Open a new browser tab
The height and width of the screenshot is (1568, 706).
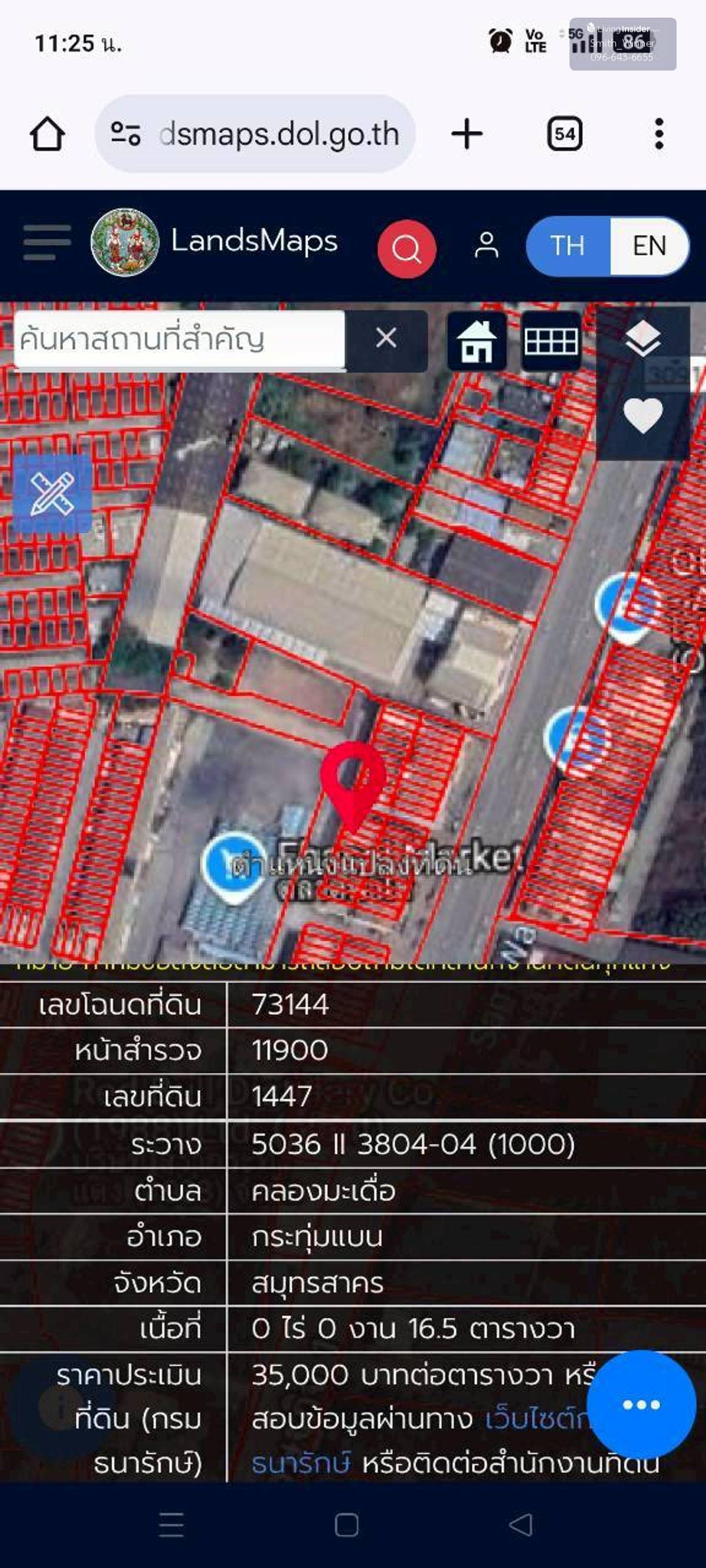[467, 134]
